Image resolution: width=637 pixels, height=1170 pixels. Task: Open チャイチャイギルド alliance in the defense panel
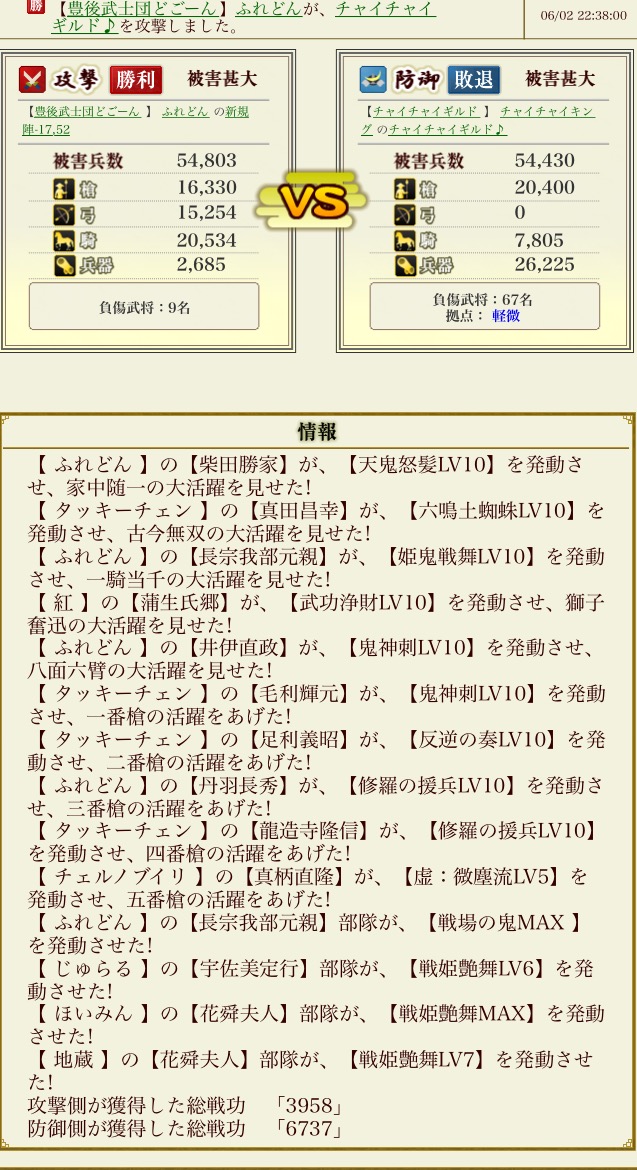pyautogui.click(x=425, y=111)
